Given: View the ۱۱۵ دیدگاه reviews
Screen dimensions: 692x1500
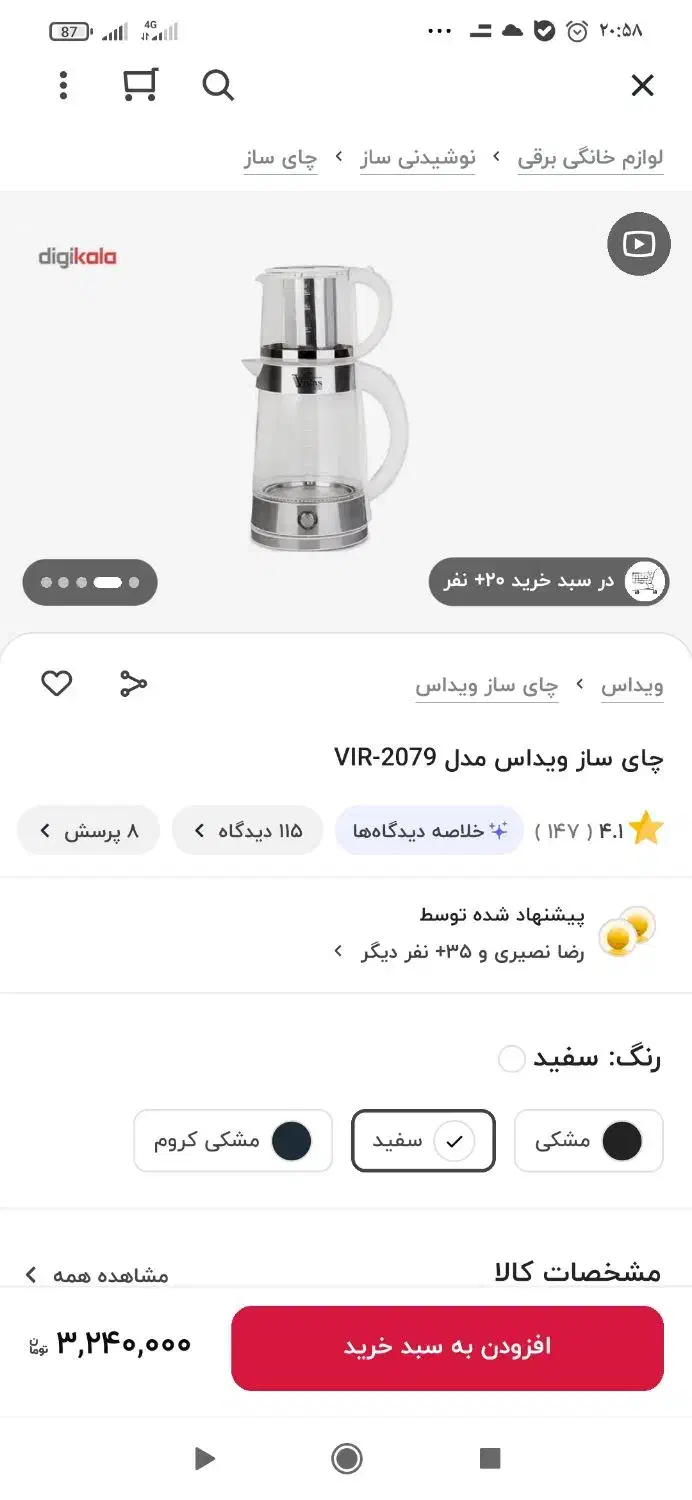Looking at the screenshot, I should pos(247,831).
